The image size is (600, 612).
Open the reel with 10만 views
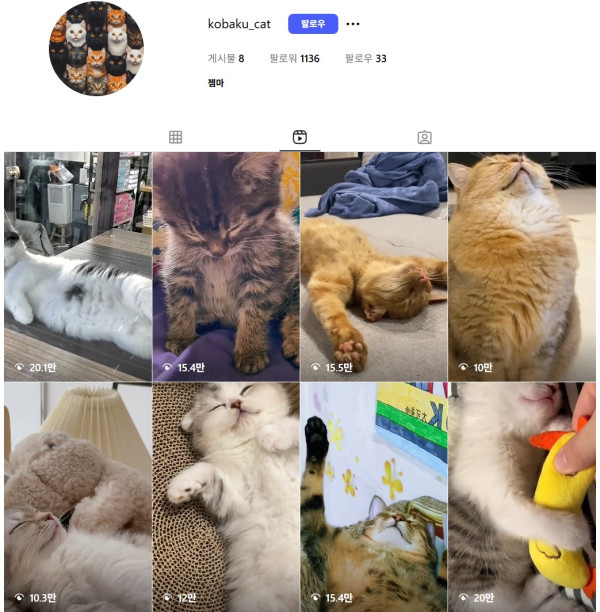(521, 265)
